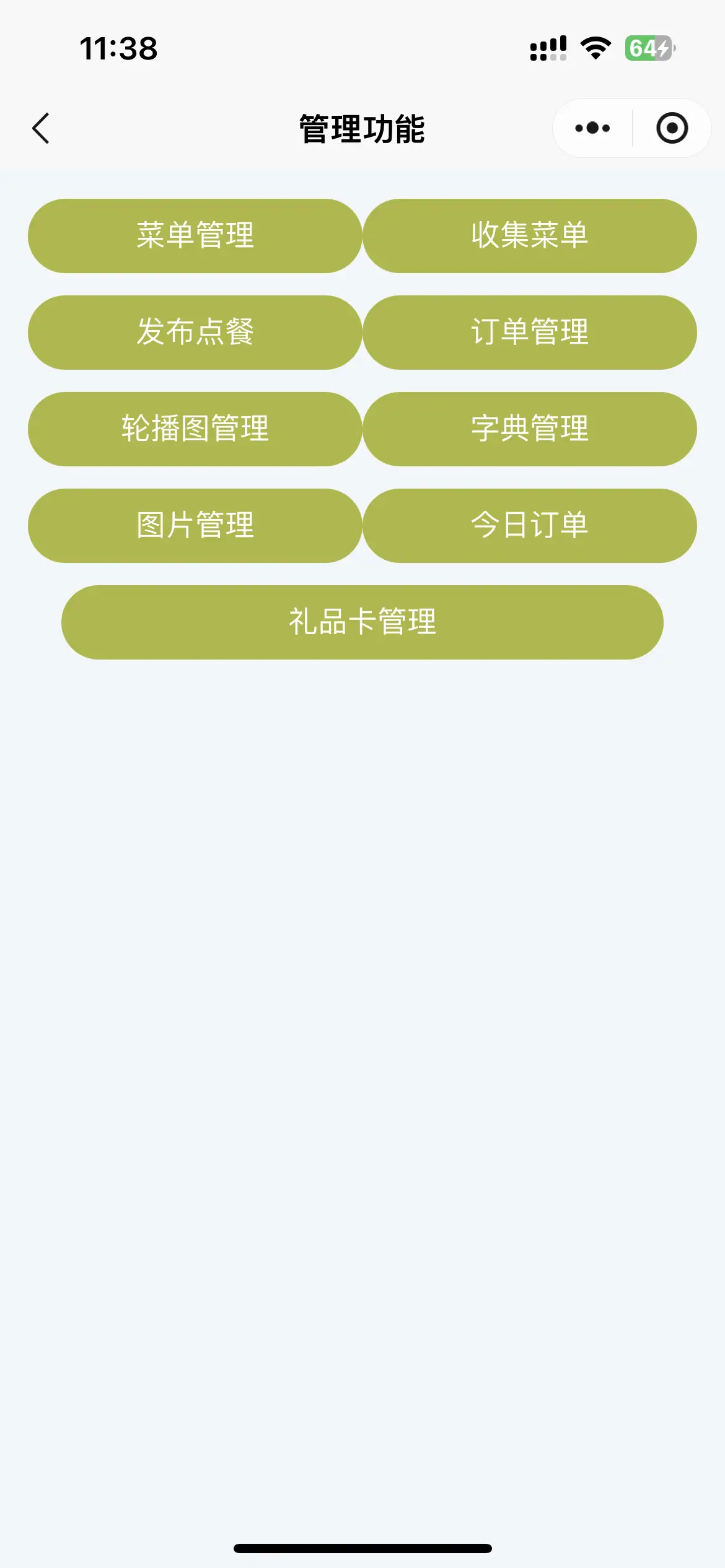This screenshot has height=1568, width=725.
Task: Open 菜单管理 (menu management)
Action: pos(195,236)
